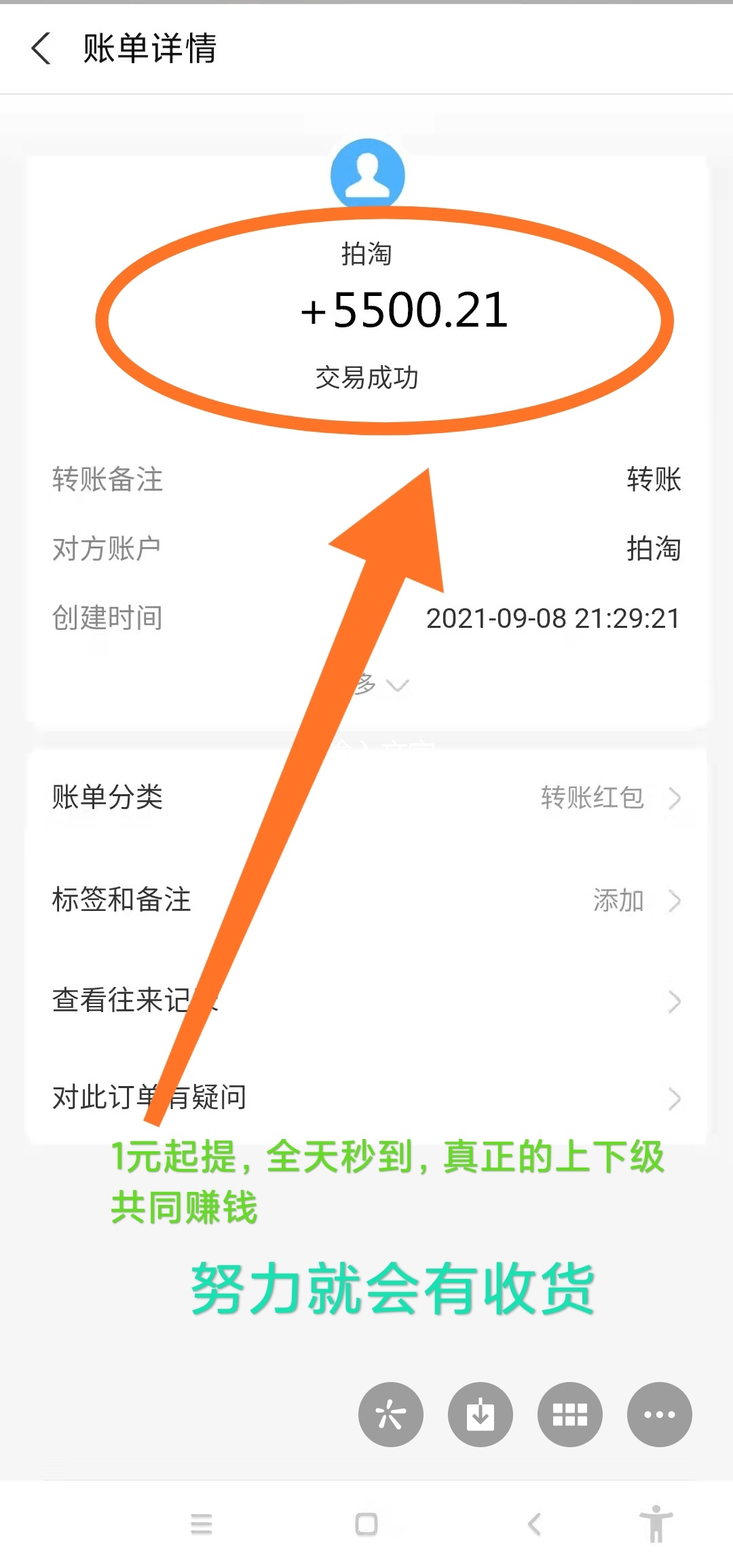Screen dimensions: 733x1568
Task: Open the three-dot more options
Action: tap(660, 1415)
